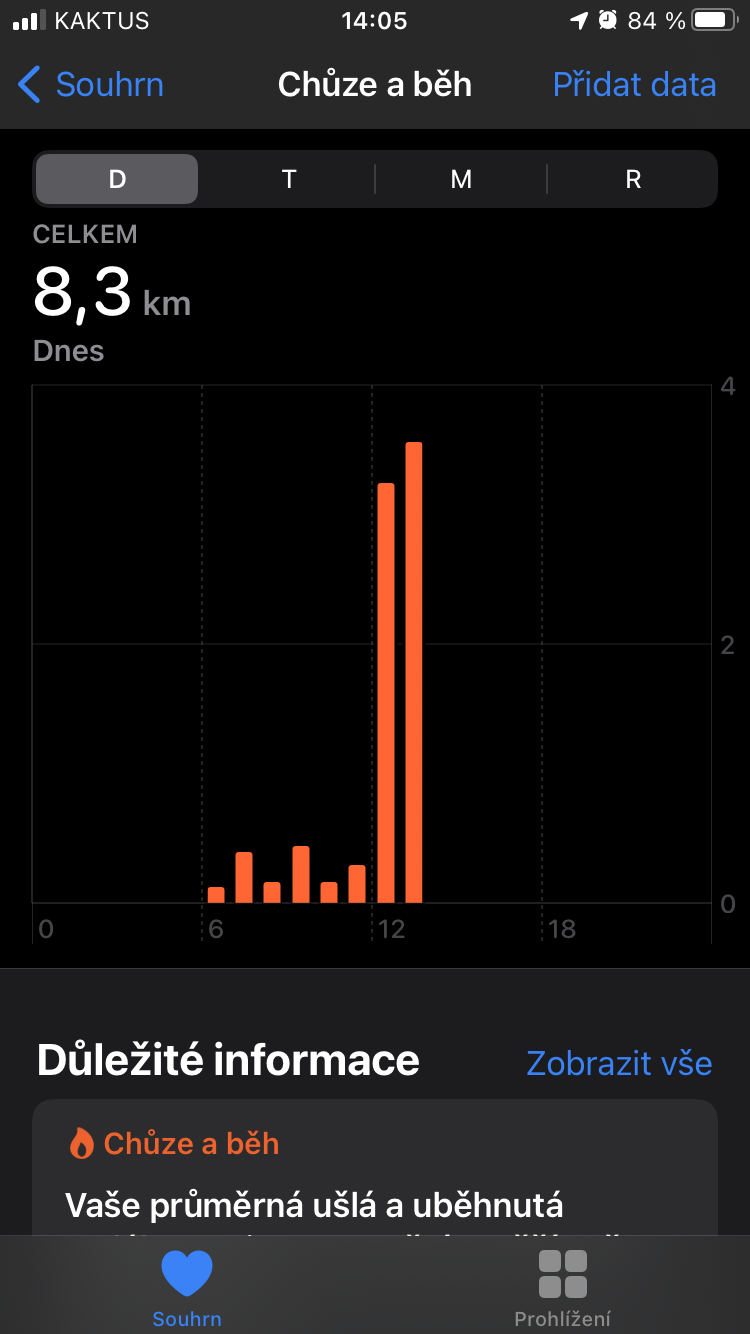Switch to the T weekly view
The width and height of the screenshot is (750, 1334).
click(289, 179)
